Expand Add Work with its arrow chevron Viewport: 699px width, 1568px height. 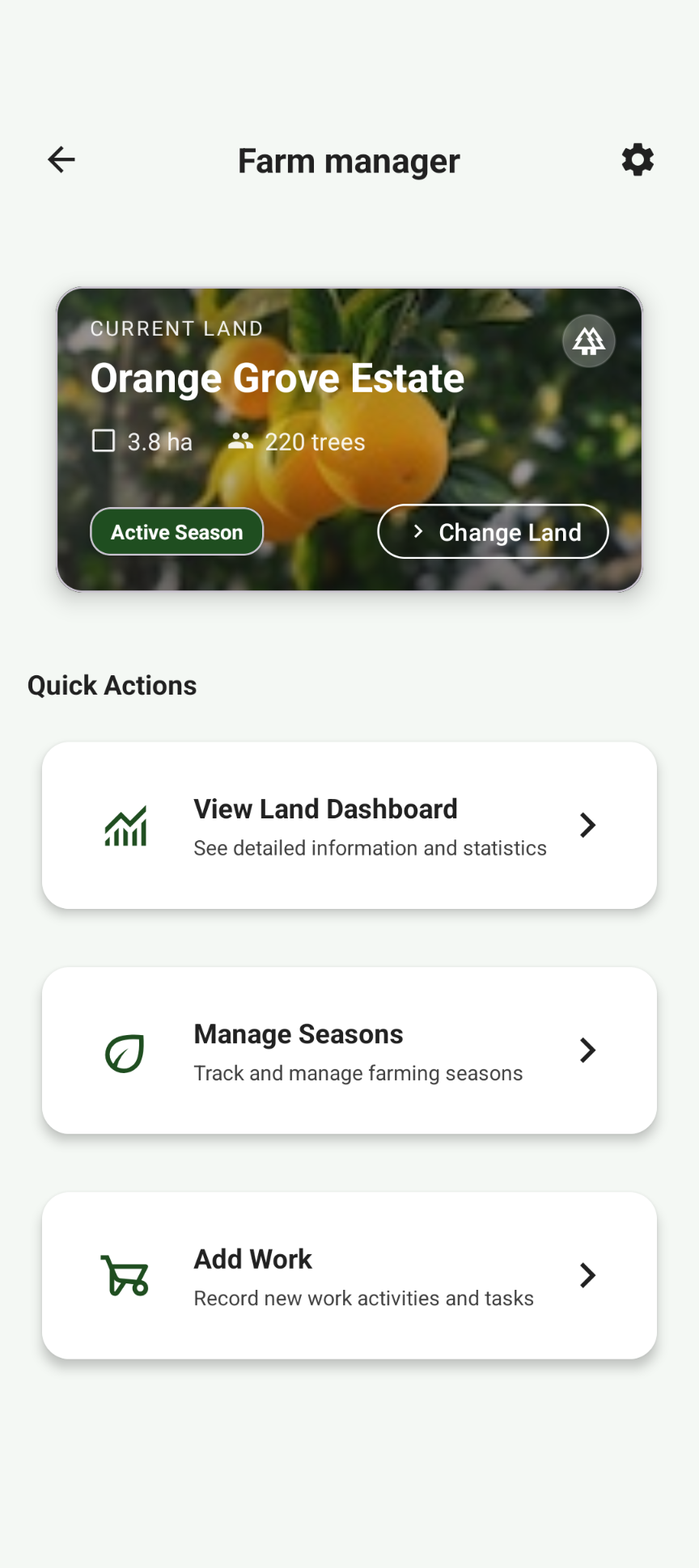(x=587, y=1275)
